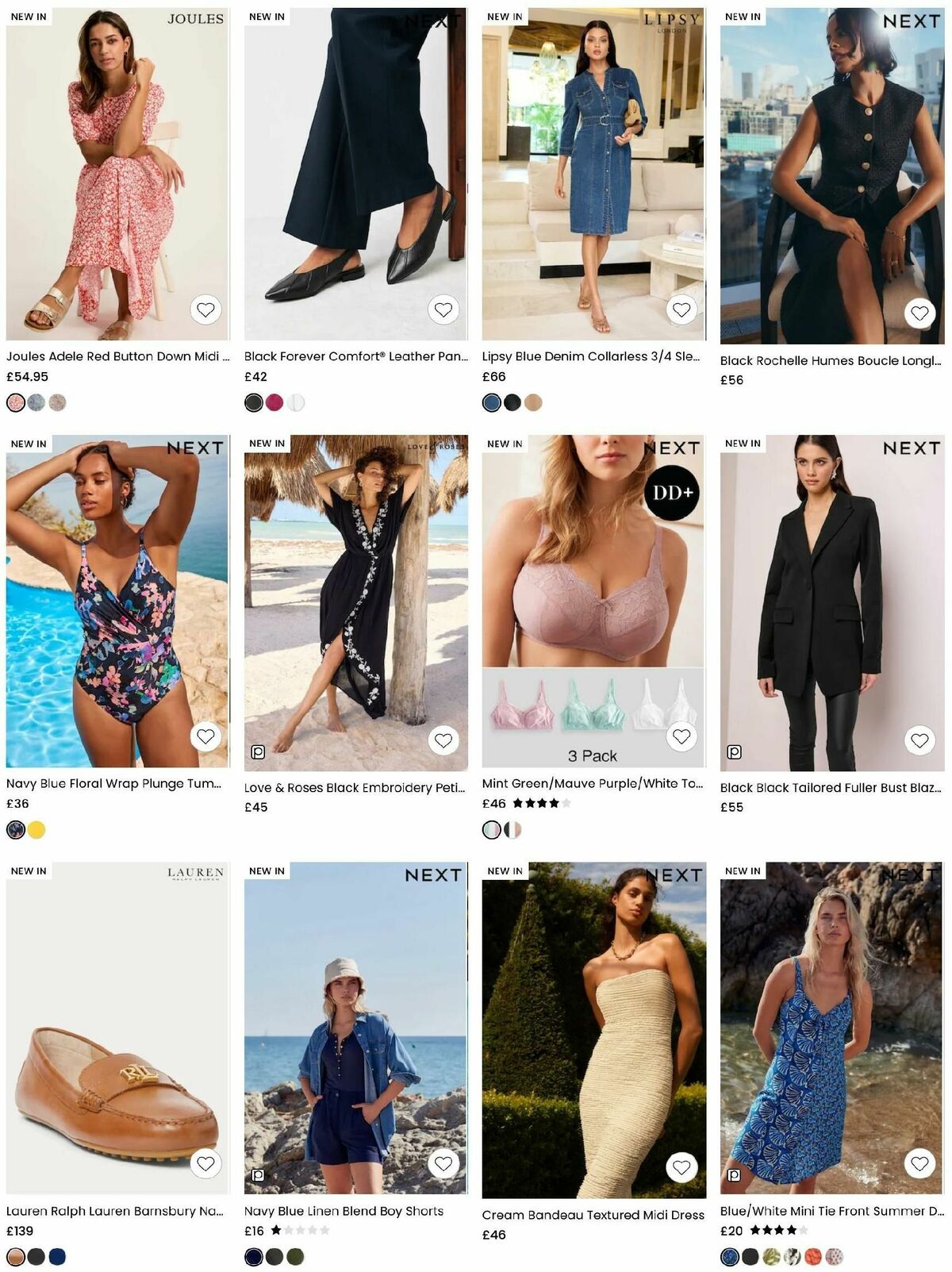The image size is (952, 1272).
Task: Favourite the Navy Floral Wrap Plunge swimsuit
Action: click(x=207, y=736)
